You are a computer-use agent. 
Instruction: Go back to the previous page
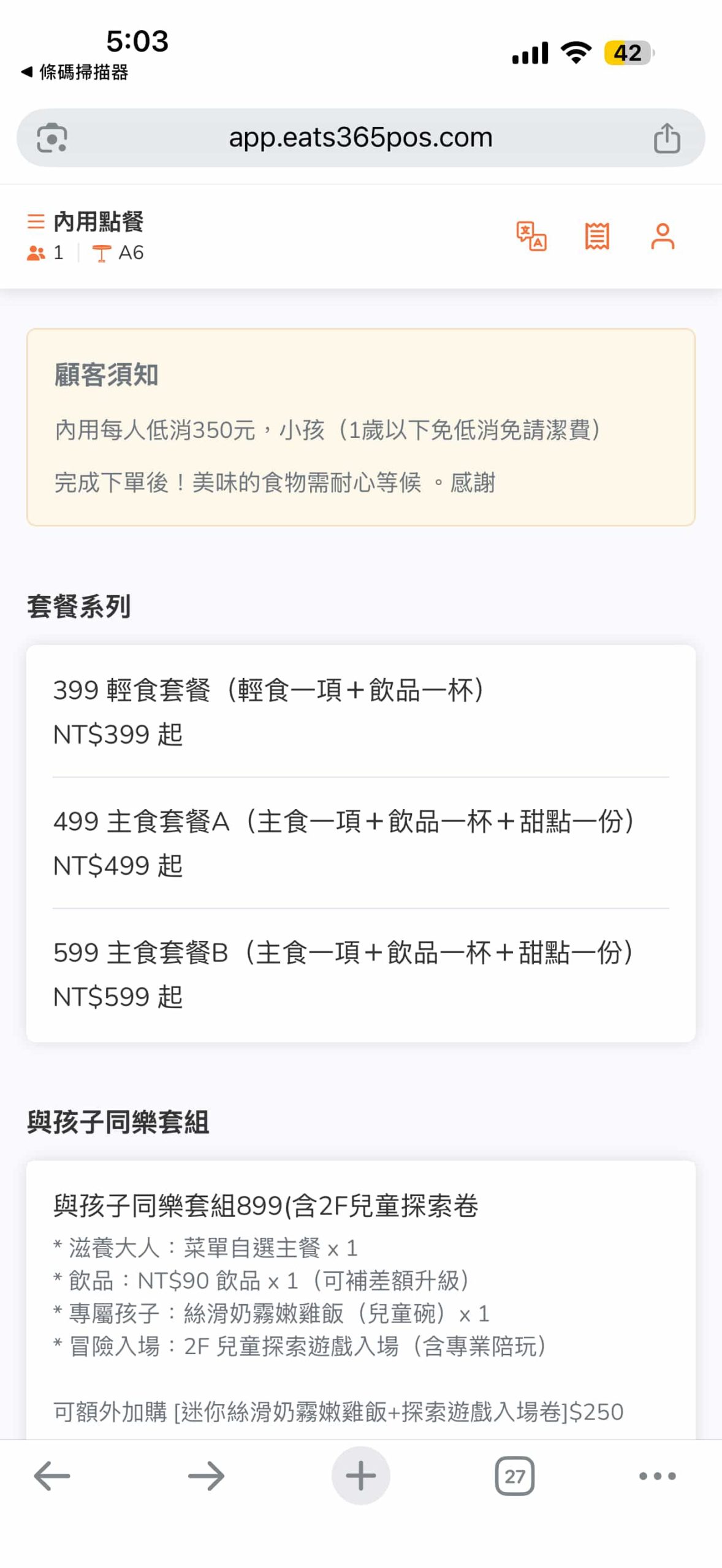coord(52,1476)
